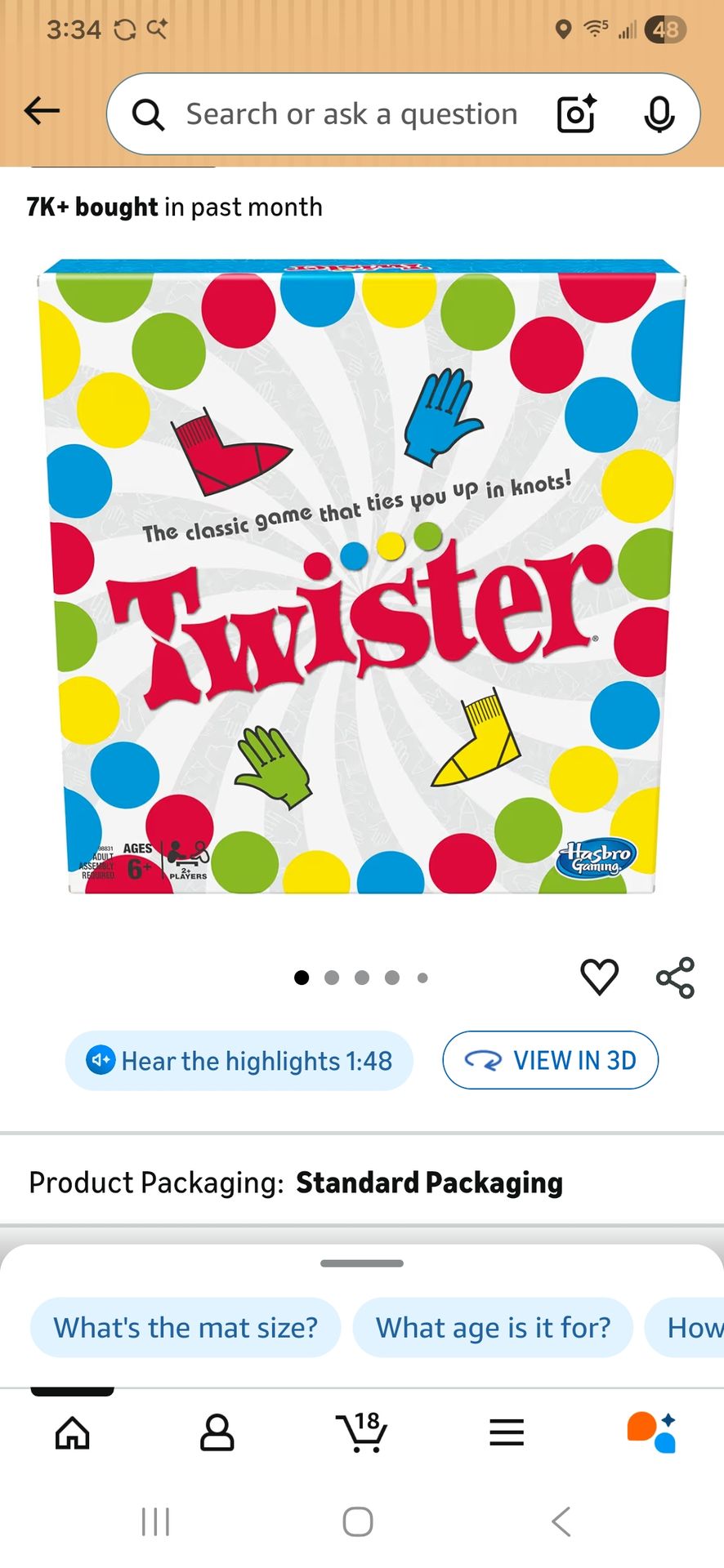Ask "What's the mat size?"
The width and height of the screenshot is (724, 1568).
(x=185, y=1327)
